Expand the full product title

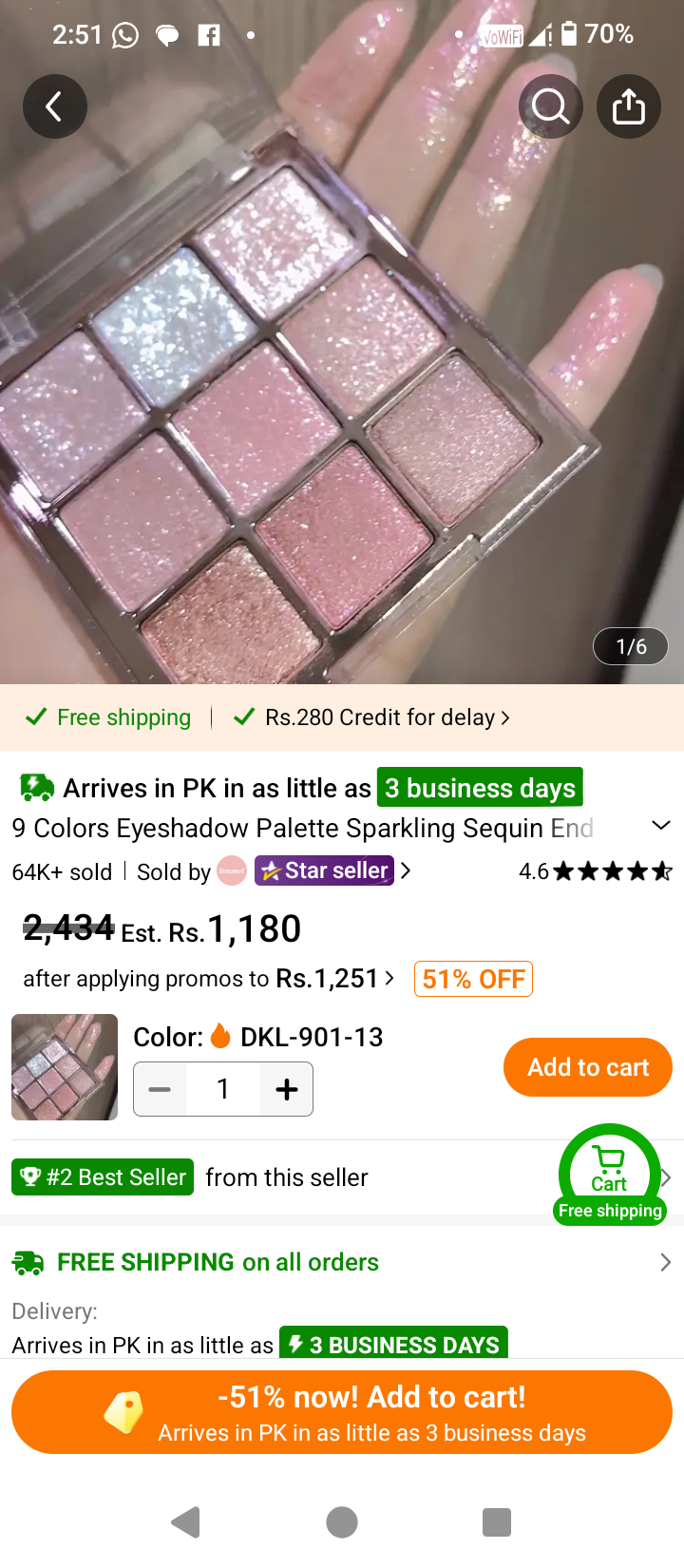click(661, 826)
